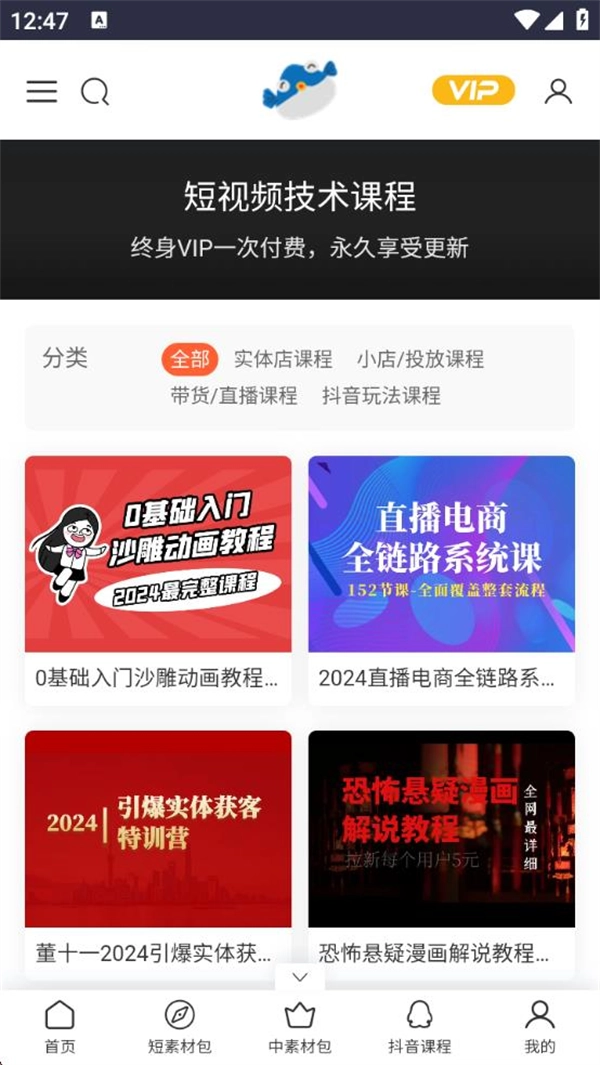Open the 2024直播电商全链路系统课 course card

click(x=441, y=579)
